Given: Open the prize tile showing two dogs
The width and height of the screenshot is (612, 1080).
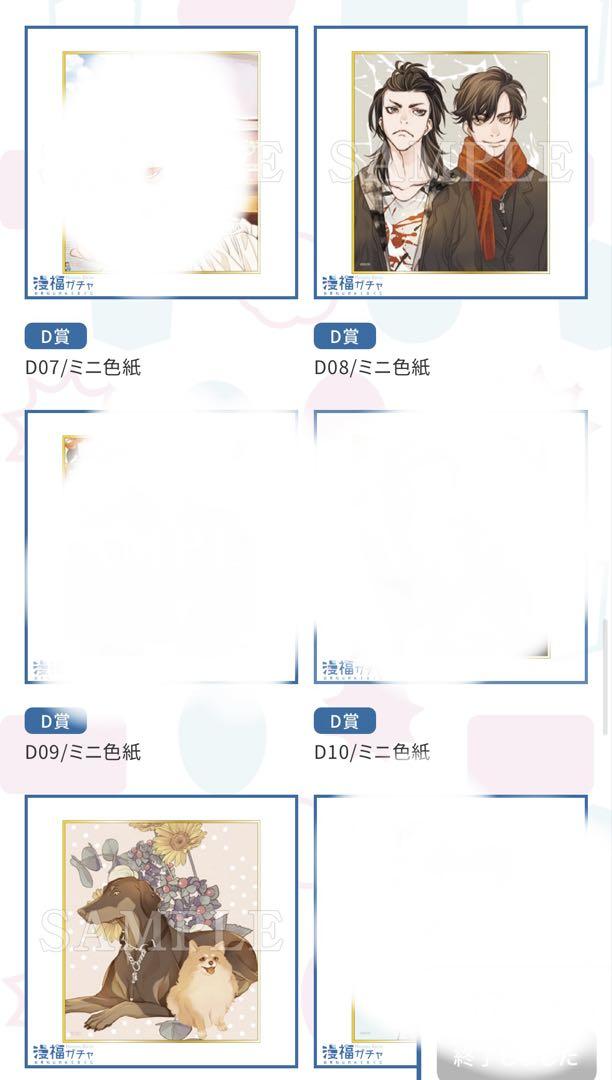Looking at the screenshot, I should (161, 931).
